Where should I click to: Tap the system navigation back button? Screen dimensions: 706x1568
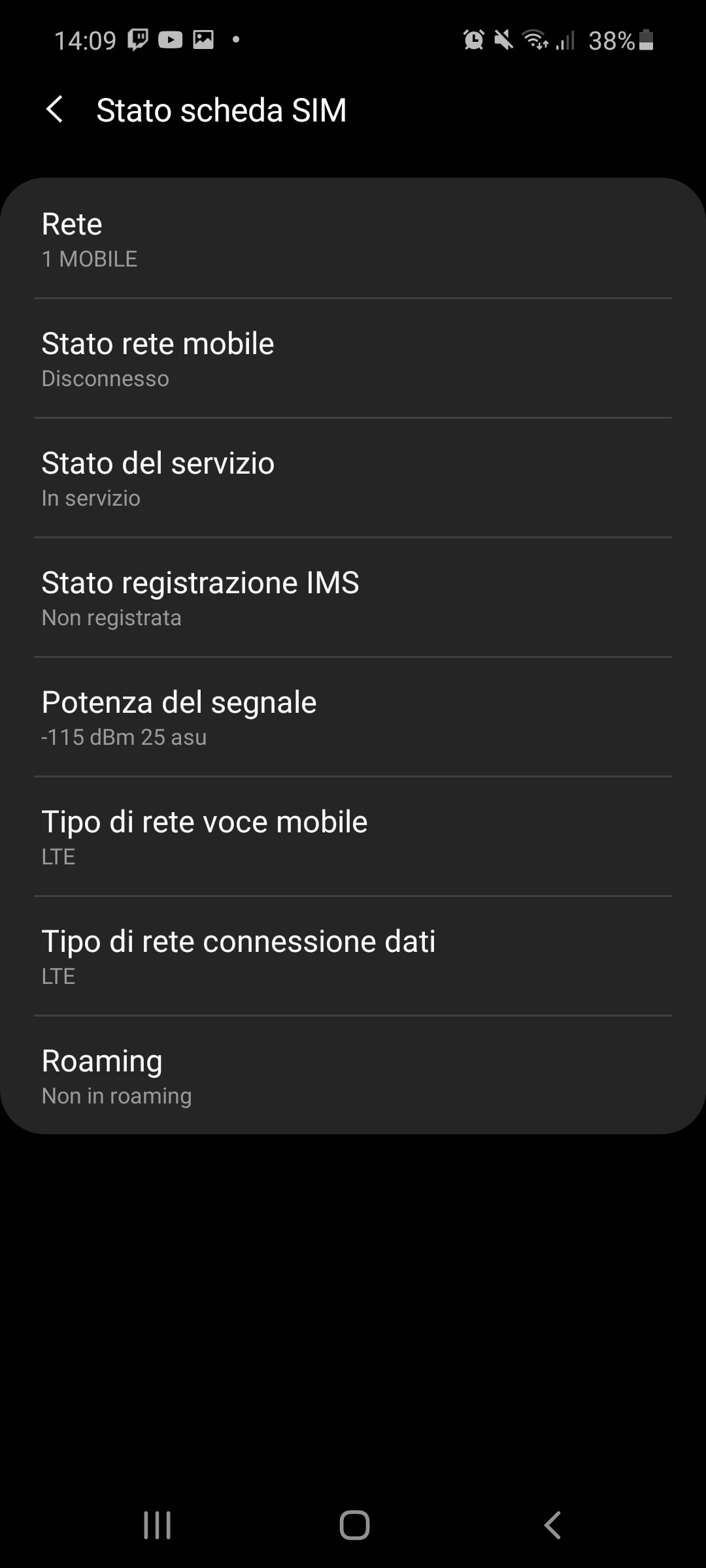[x=552, y=1525]
